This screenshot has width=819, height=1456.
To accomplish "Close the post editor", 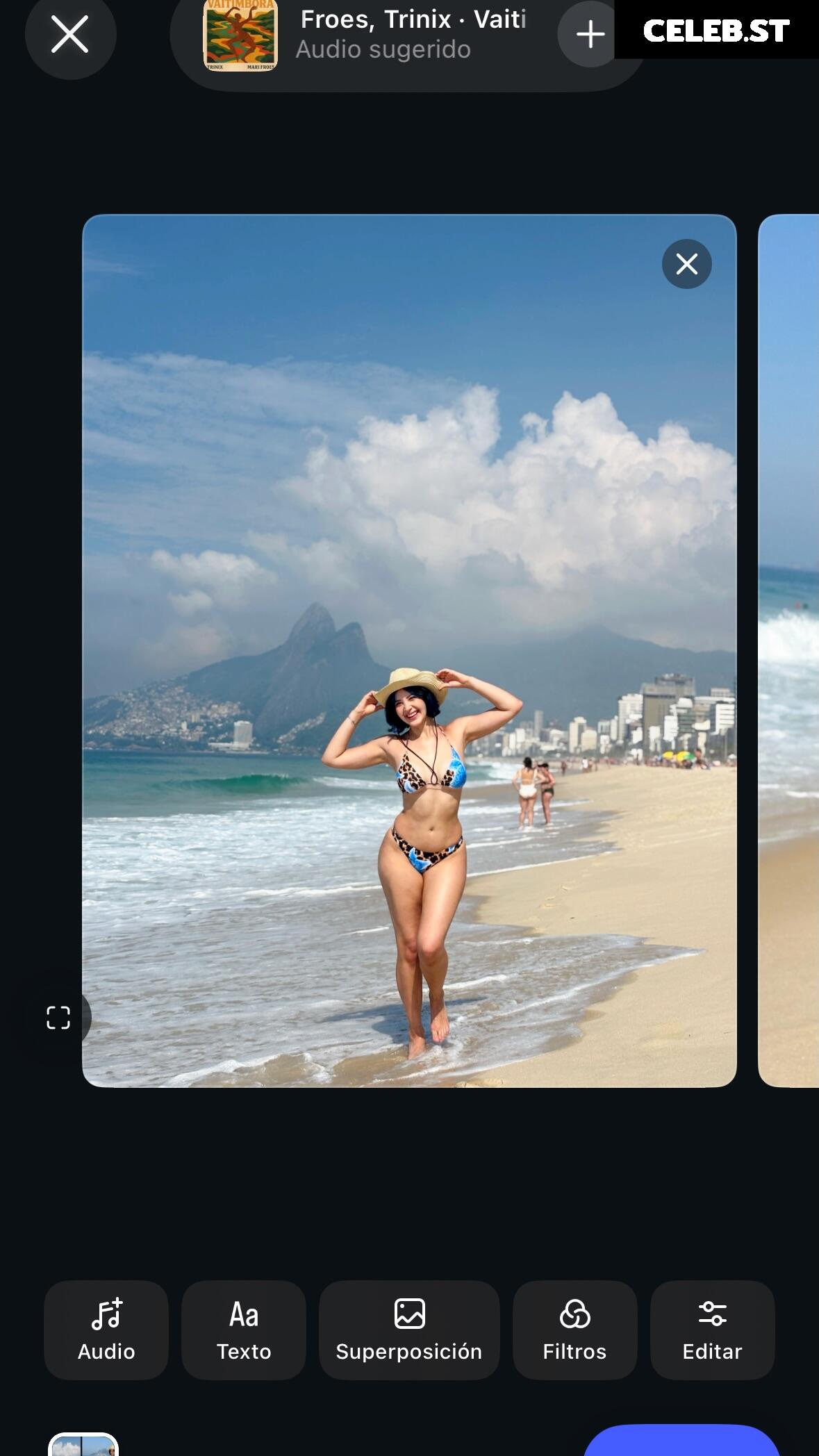I will pos(70,35).
